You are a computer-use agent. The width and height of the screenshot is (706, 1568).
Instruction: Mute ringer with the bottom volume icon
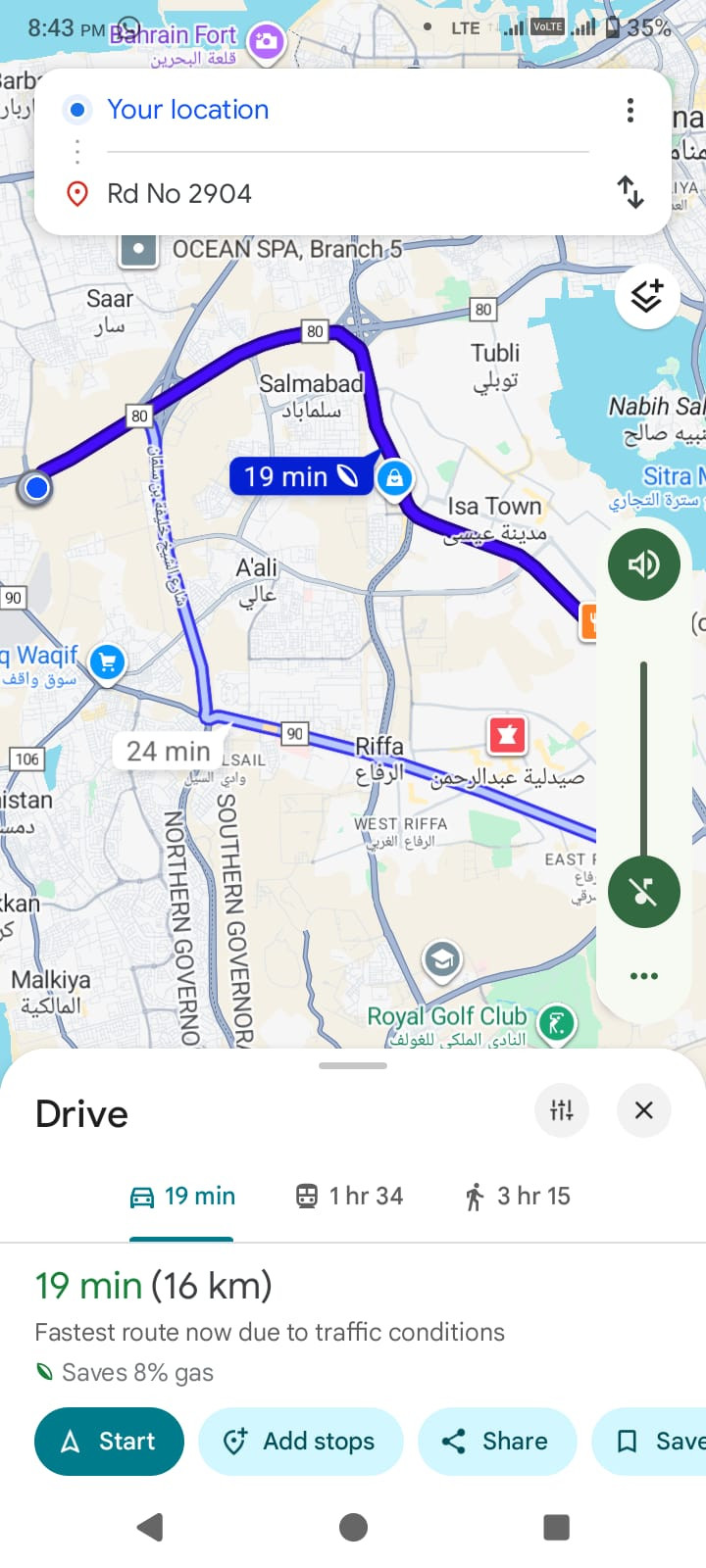(643, 892)
